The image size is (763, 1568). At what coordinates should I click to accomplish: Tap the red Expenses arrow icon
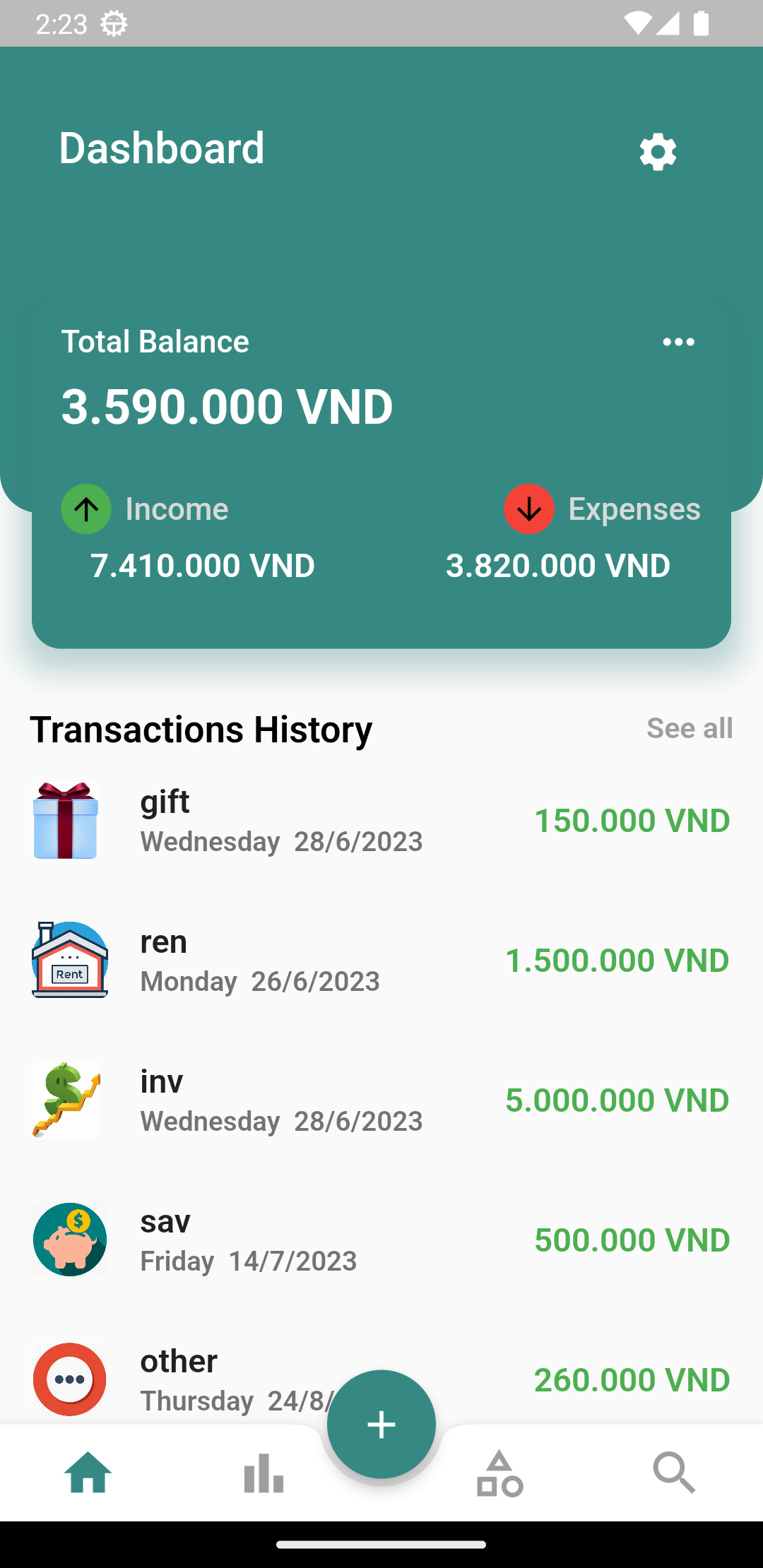528,509
